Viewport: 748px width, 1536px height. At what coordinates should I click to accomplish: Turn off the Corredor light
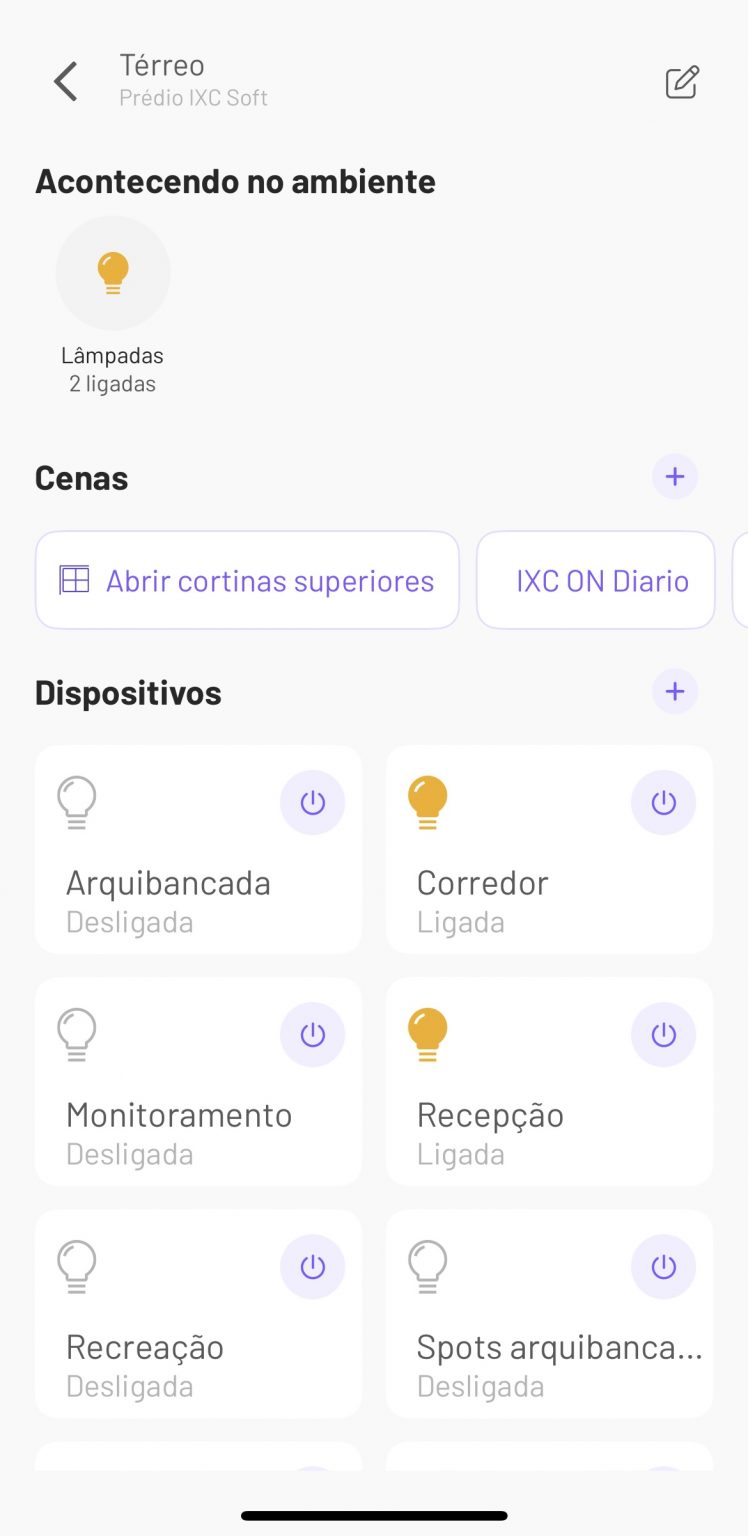coord(664,802)
